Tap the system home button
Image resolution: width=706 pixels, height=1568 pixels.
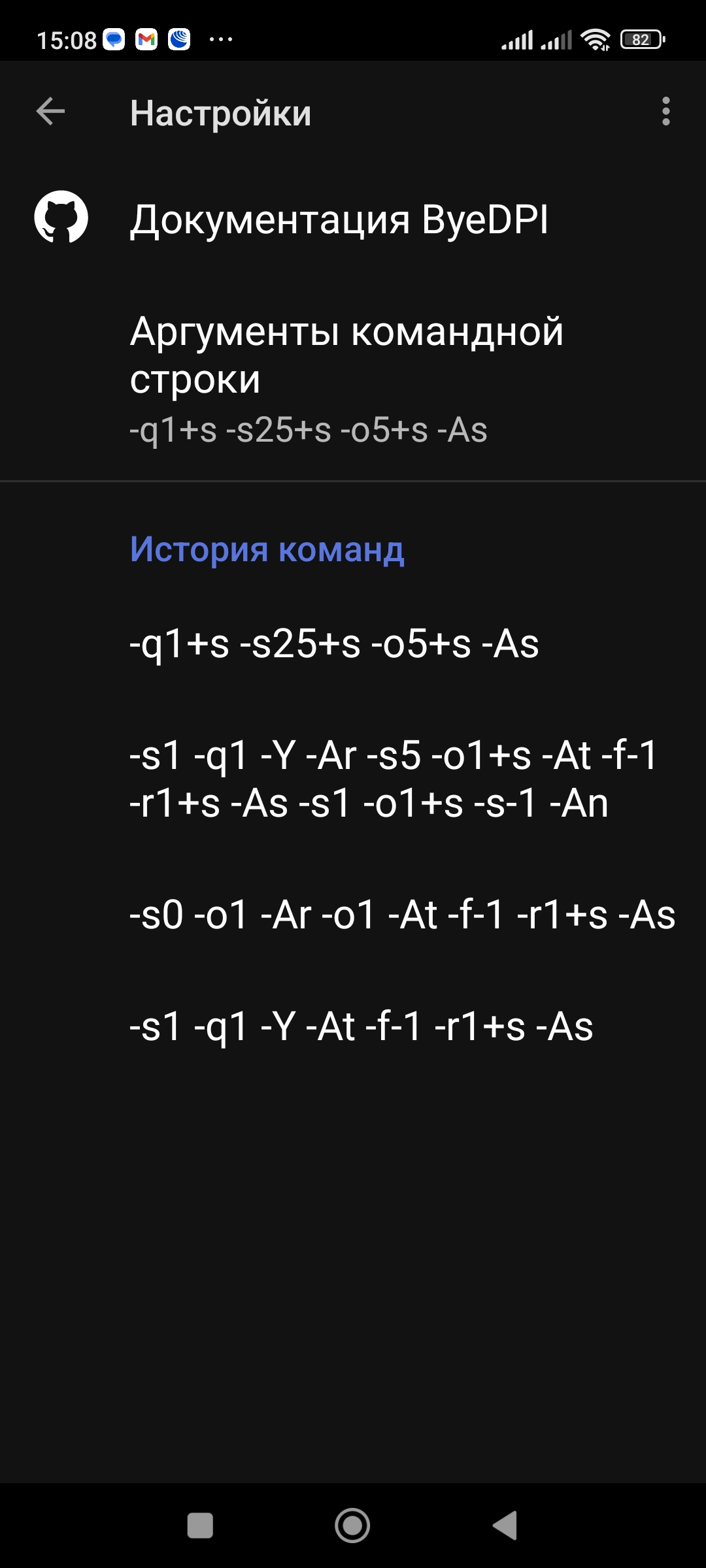coord(352,1526)
